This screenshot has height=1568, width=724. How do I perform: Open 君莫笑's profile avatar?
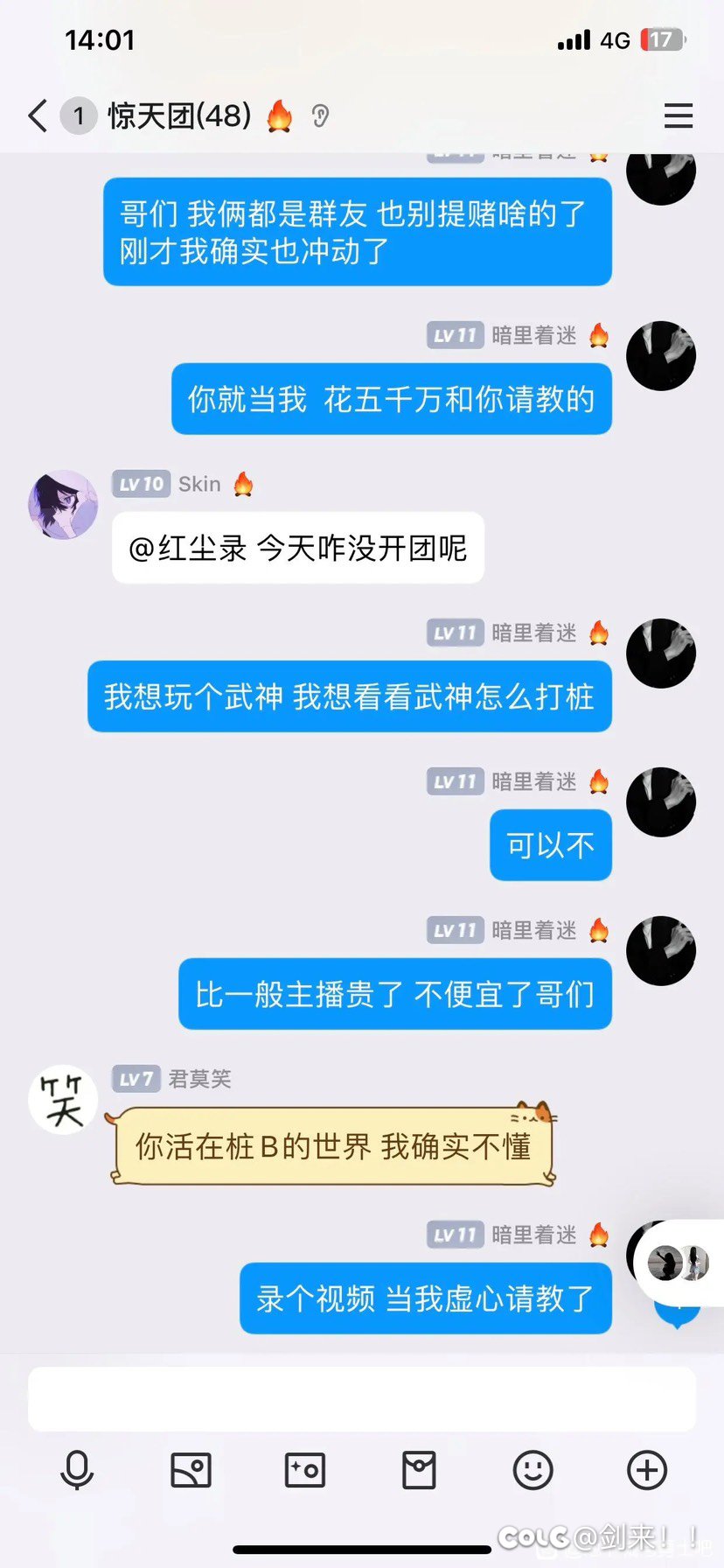(x=63, y=1100)
